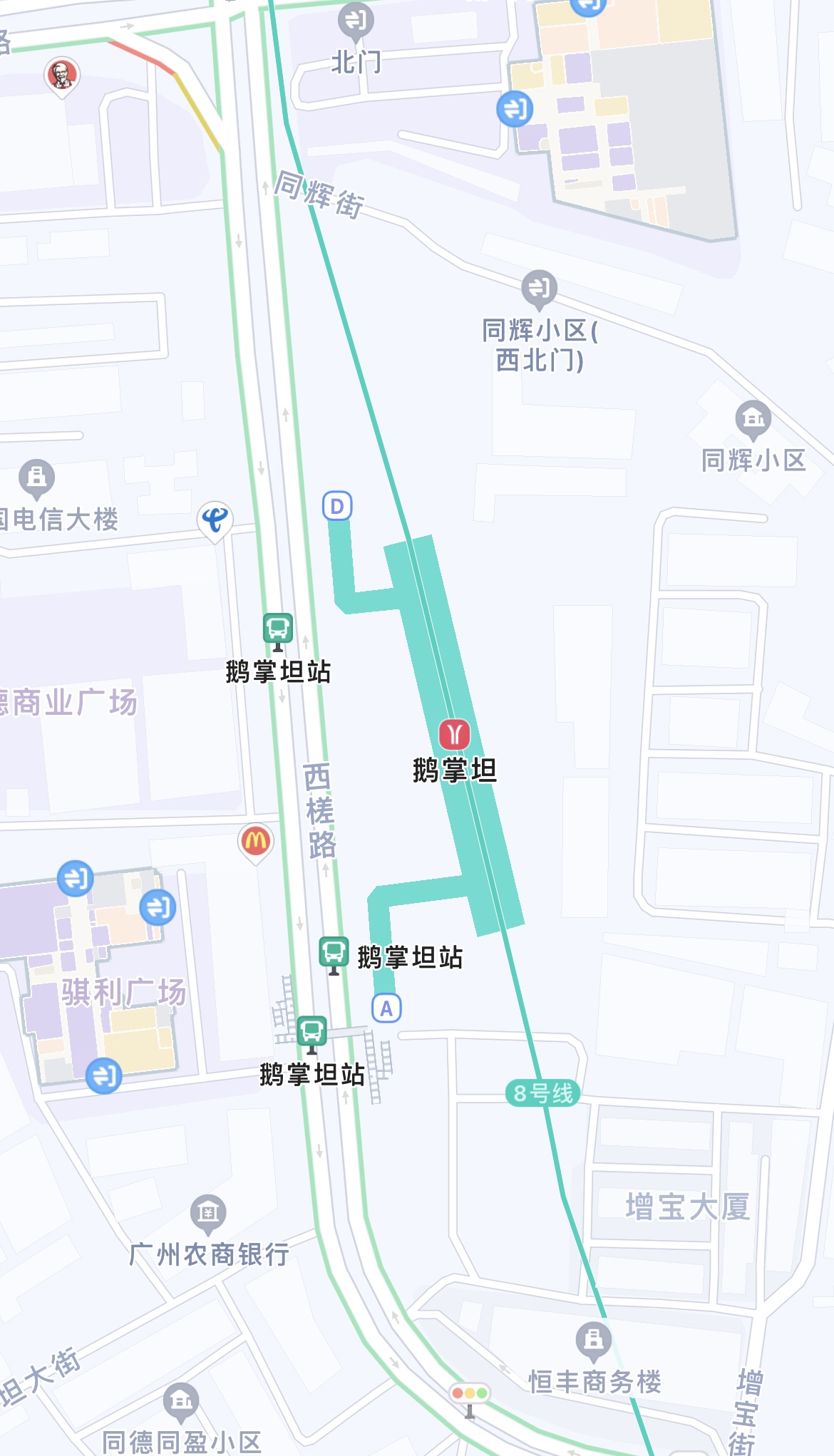Open the 电信大楼 building marker
Screen dimensions: 834x1456
tap(37, 477)
